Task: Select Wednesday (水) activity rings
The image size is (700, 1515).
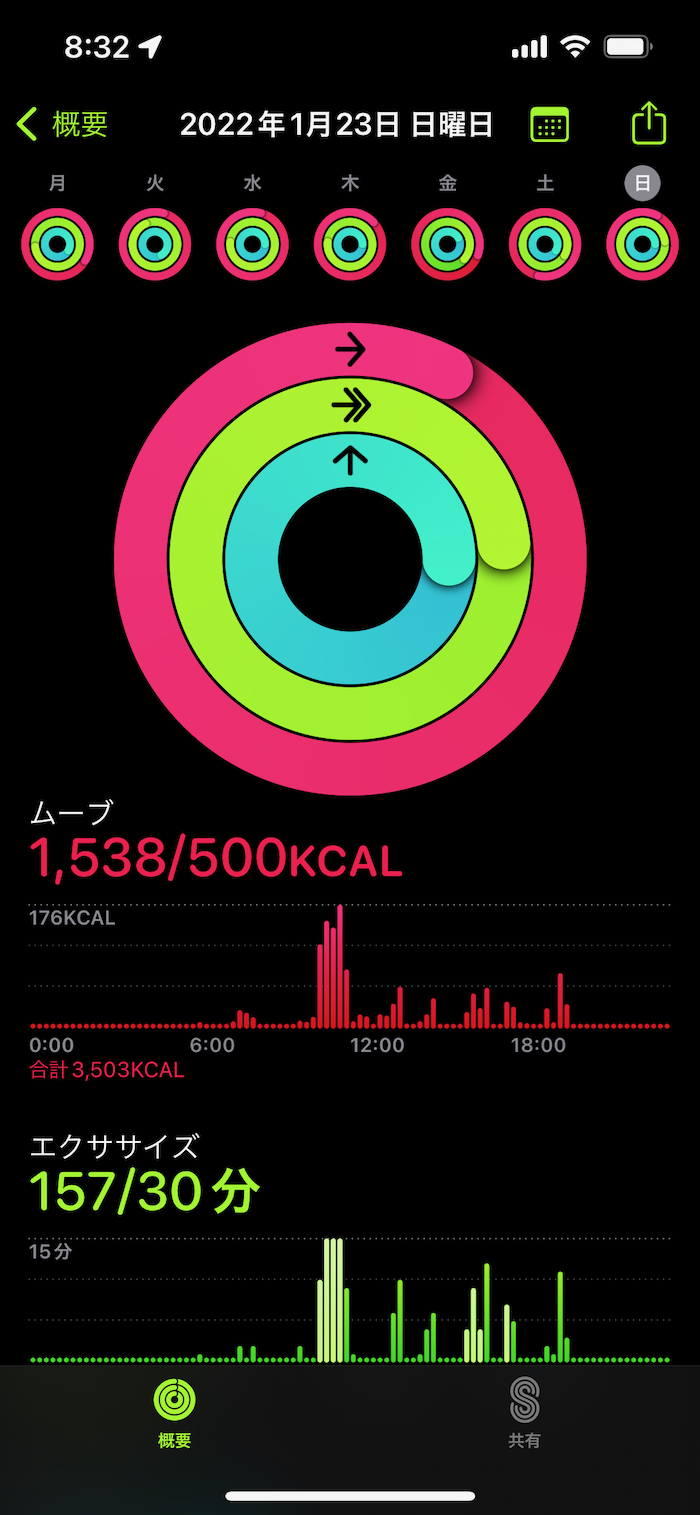Action: (x=253, y=244)
